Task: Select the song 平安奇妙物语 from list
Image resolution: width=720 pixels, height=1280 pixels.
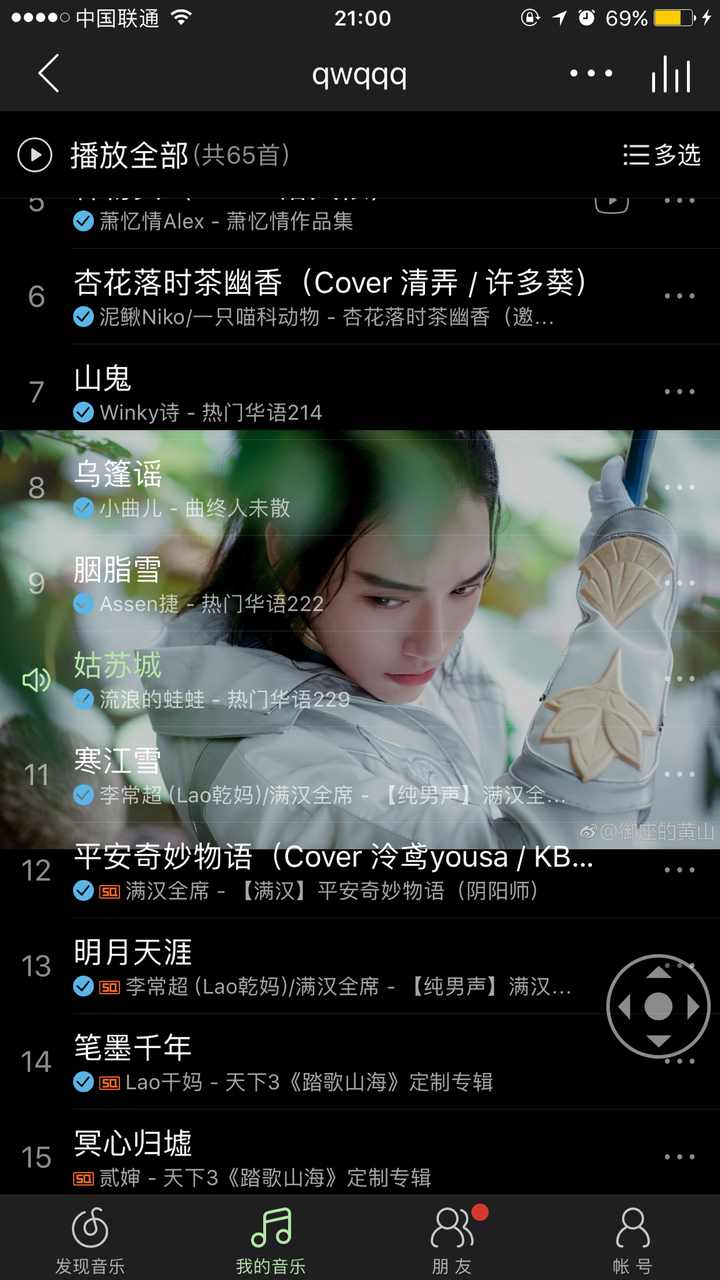Action: (300, 857)
